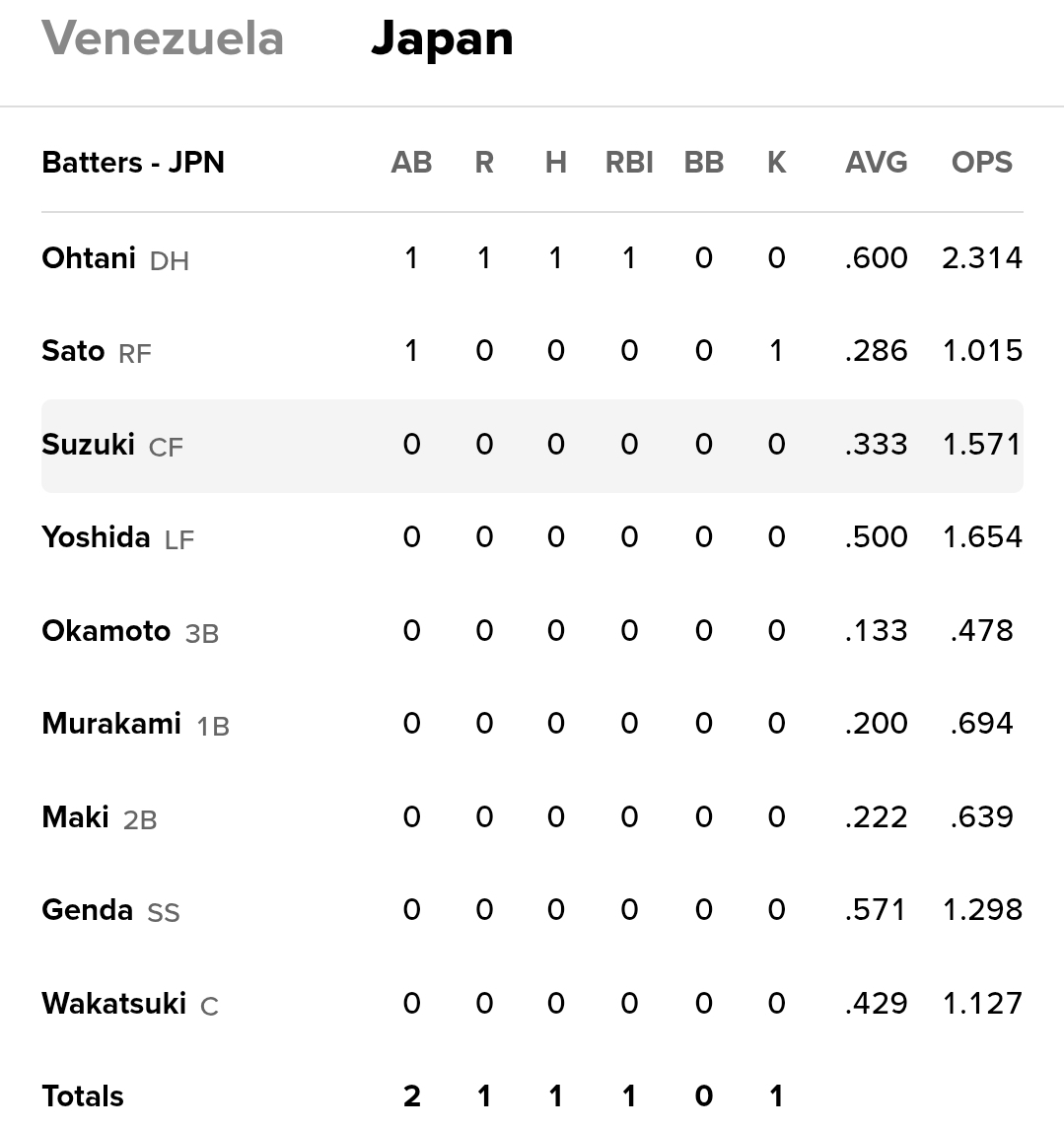The width and height of the screenshot is (1064, 1130).
Task: Switch to the Venezuela team tab
Action: pos(163,39)
